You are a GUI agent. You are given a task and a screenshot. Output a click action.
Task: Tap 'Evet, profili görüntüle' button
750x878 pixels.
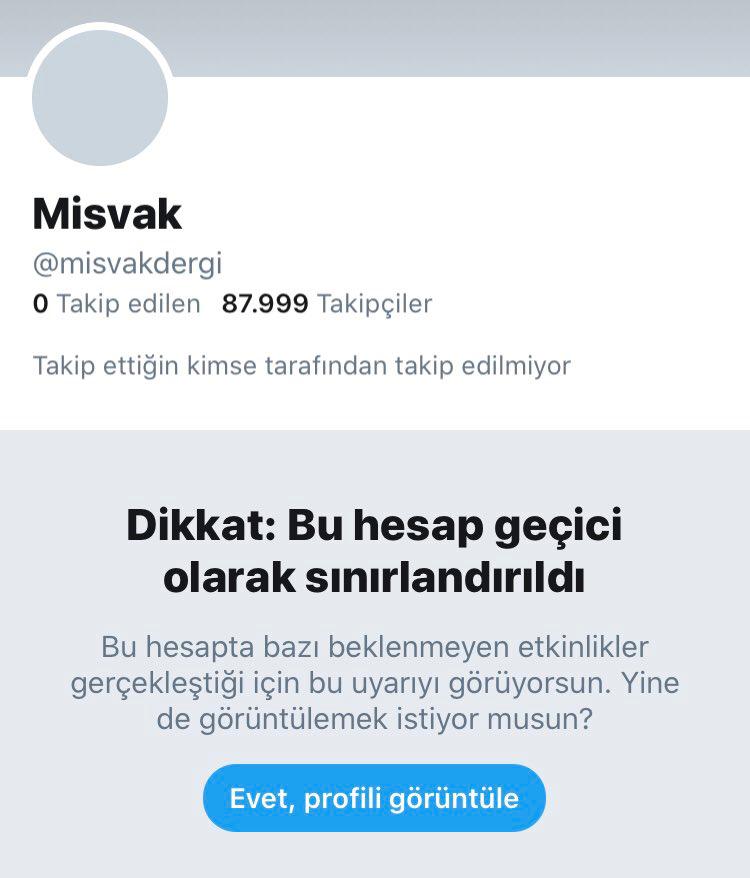click(x=374, y=798)
